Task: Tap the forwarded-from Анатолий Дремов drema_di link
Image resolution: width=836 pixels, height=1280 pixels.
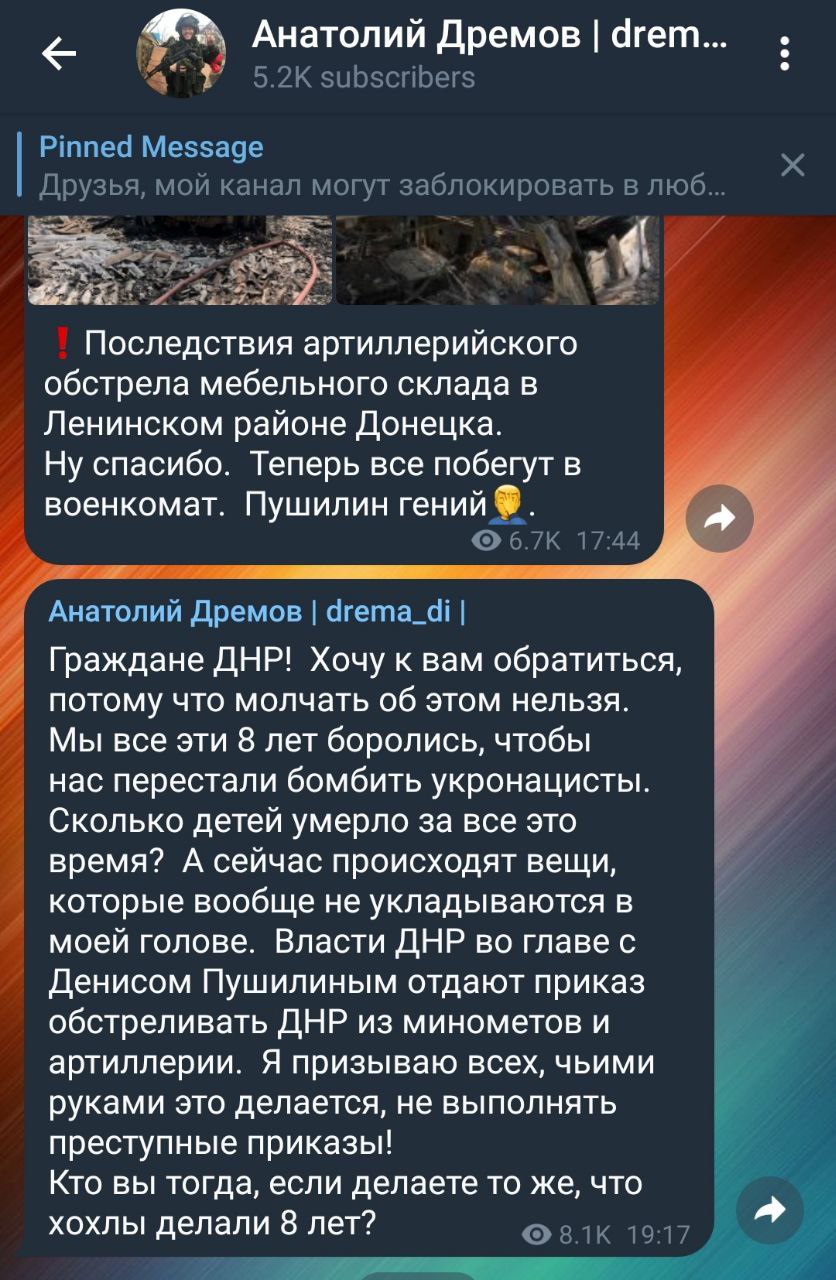Action: tap(256, 611)
